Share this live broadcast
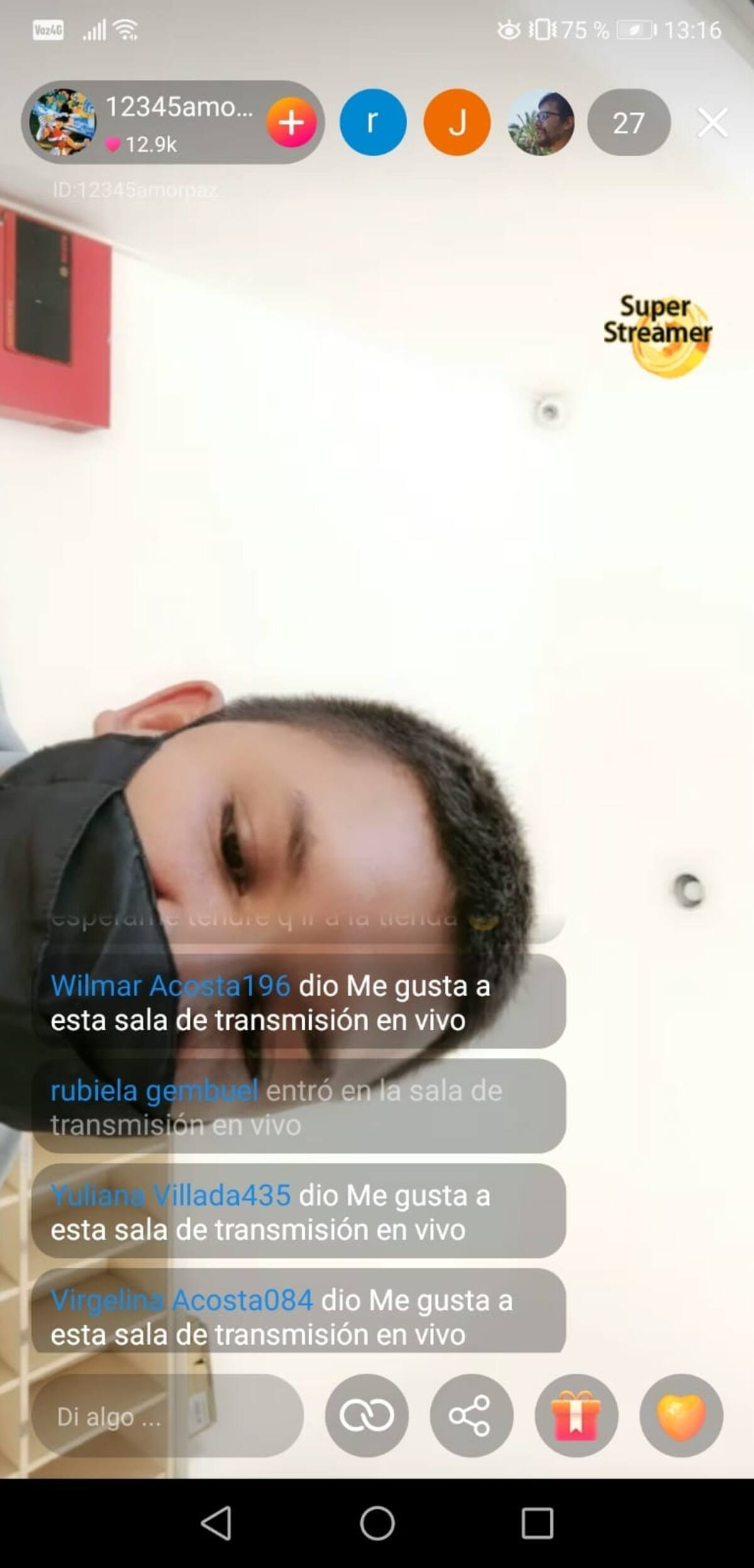 471,1416
